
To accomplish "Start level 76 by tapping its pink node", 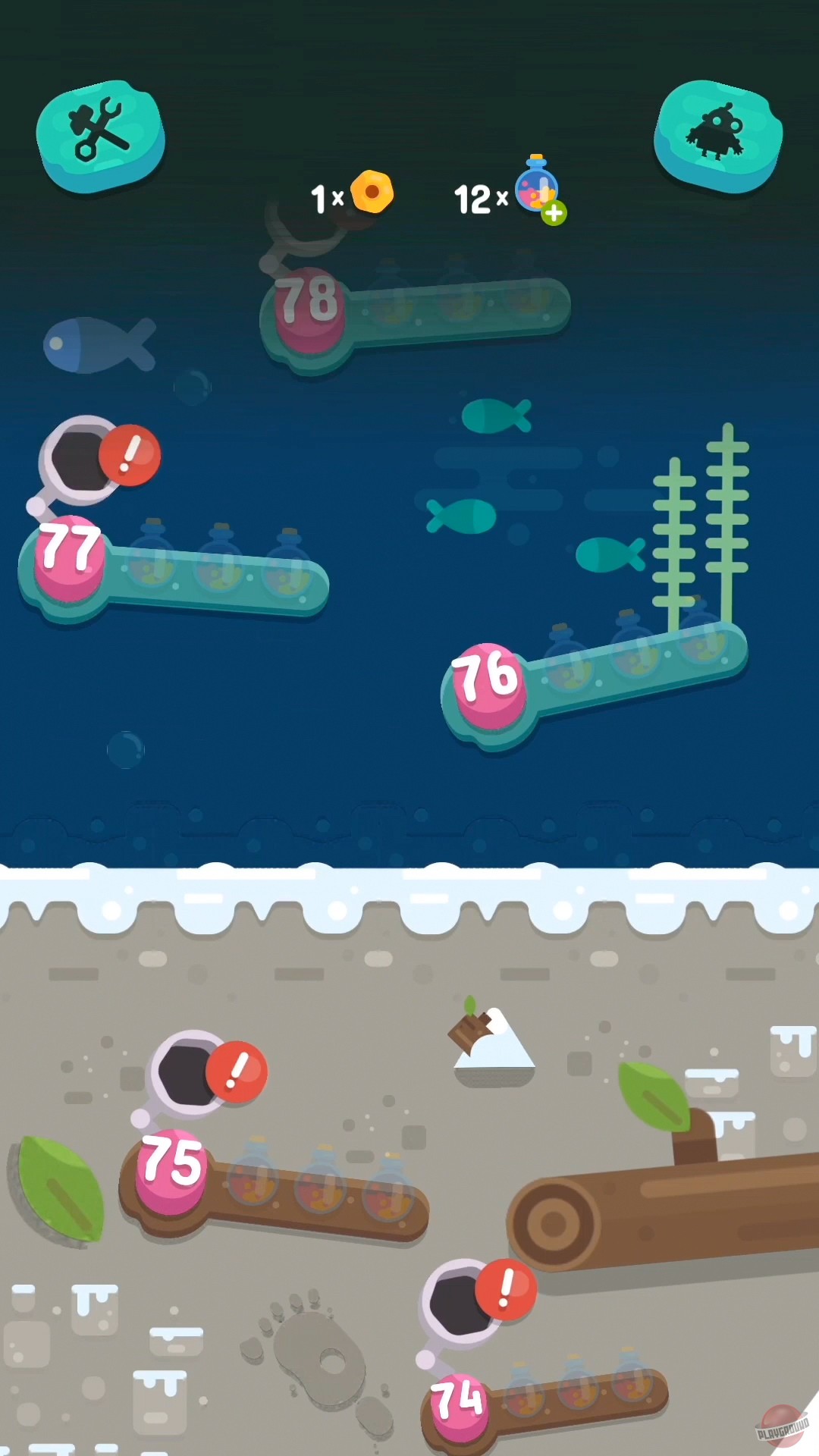I will click(489, 685).
